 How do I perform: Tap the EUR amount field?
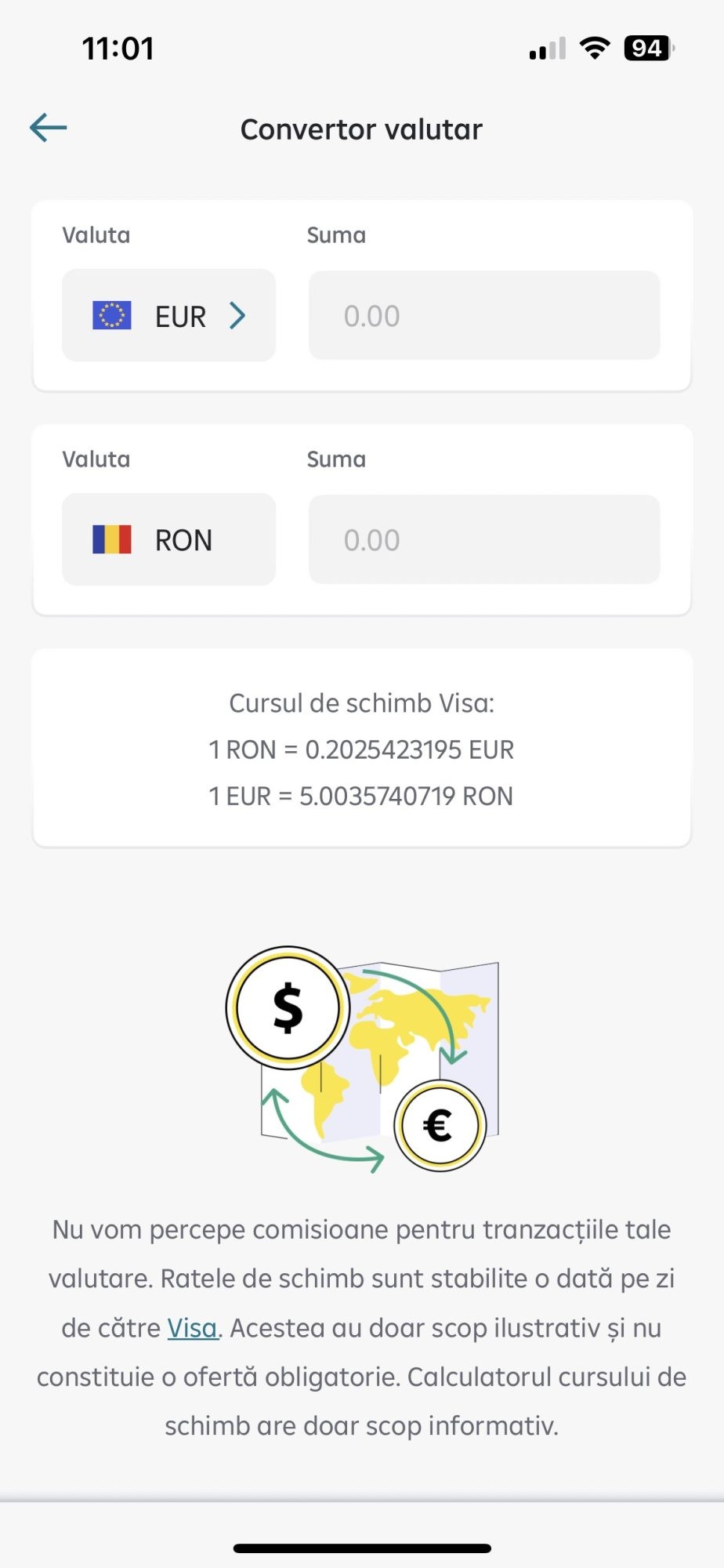click(484, 315)
